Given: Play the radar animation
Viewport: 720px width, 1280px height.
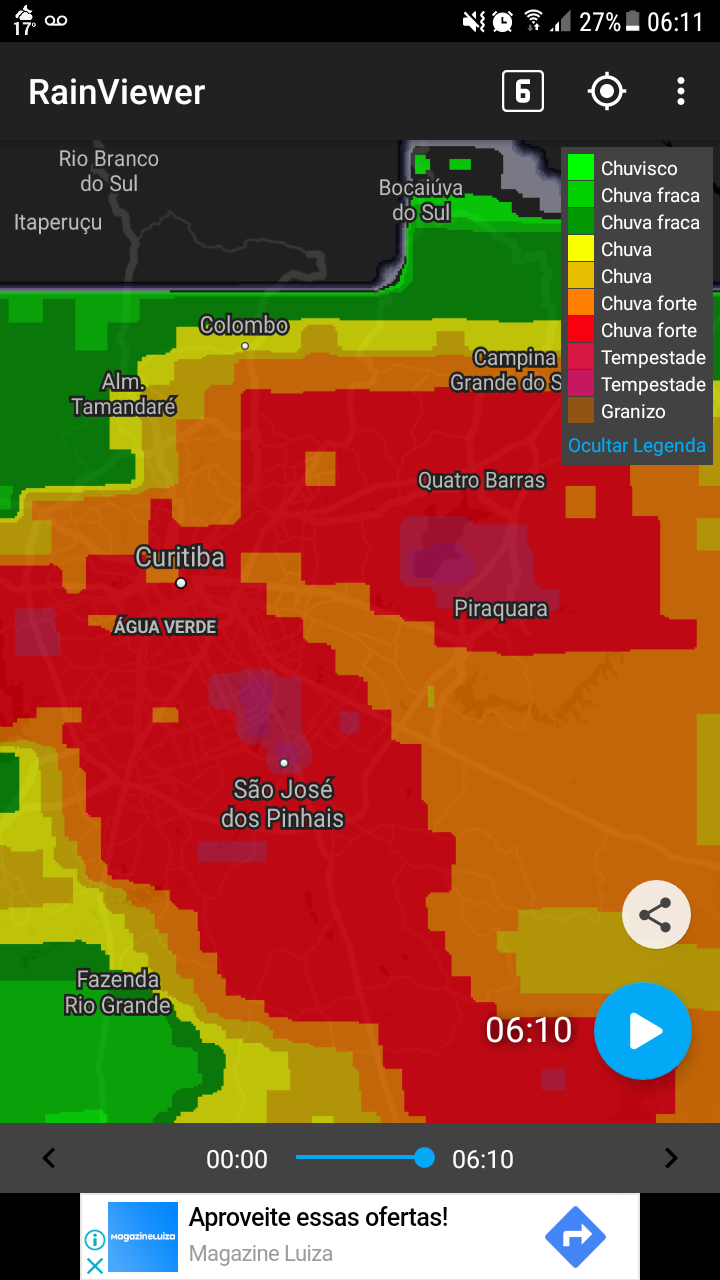Looking at the screenshot, I should [x=643, y=1031].
